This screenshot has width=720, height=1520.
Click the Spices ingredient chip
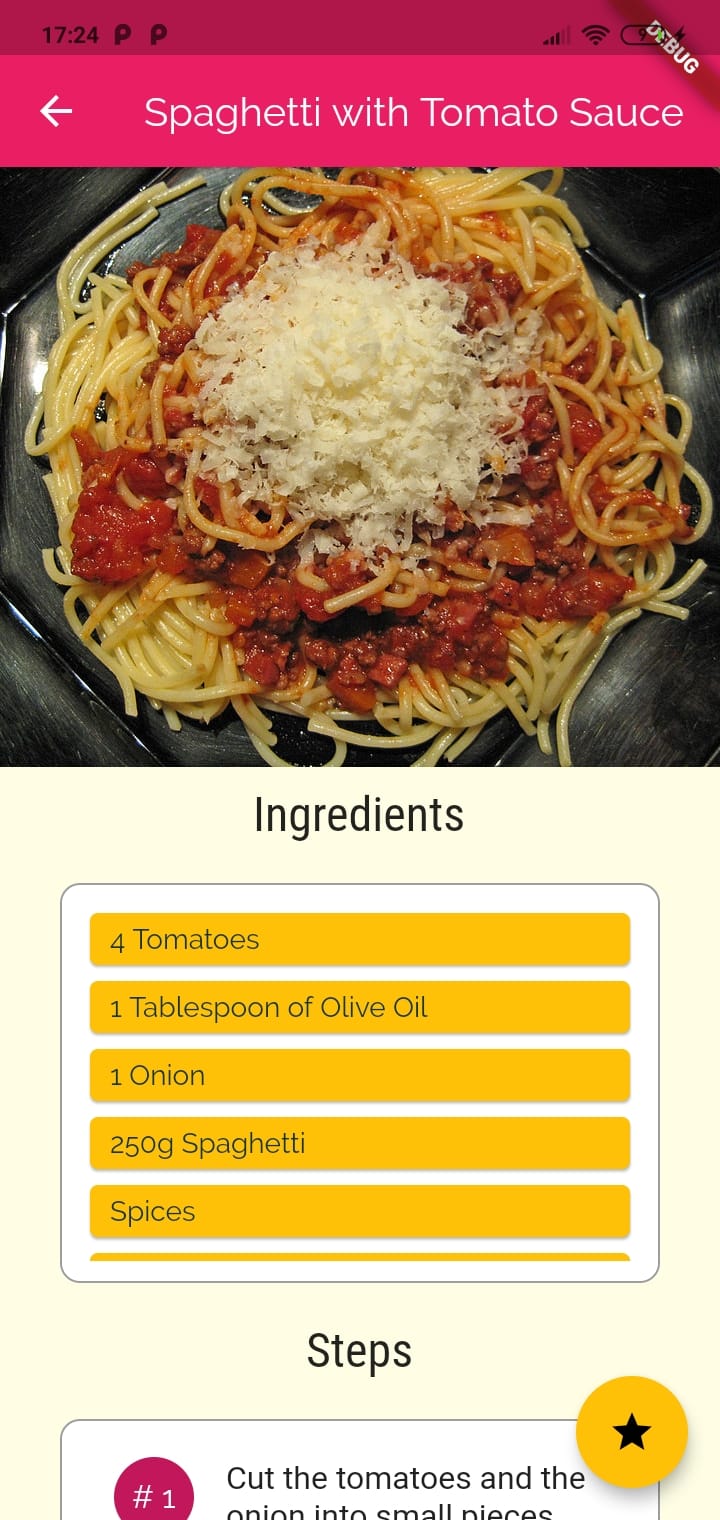click(360, 1211)
